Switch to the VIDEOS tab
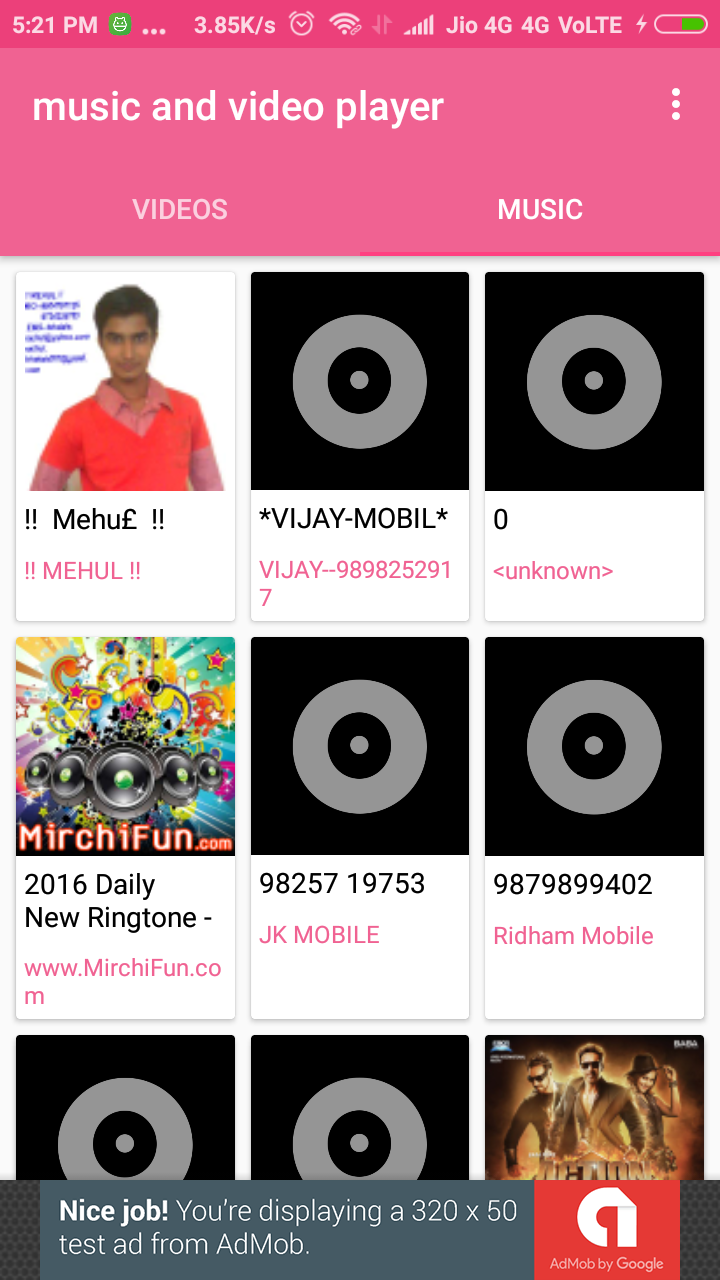 [180, 209]
